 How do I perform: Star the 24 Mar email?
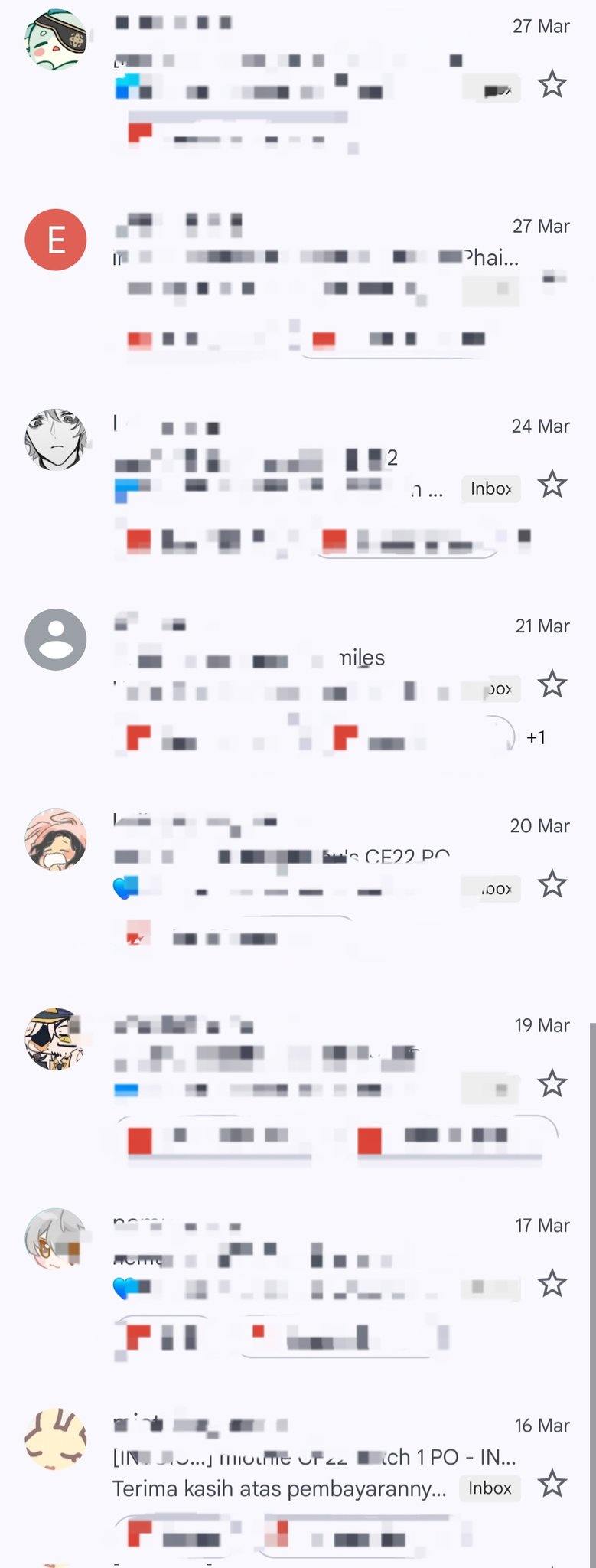[x=552, y=485]
